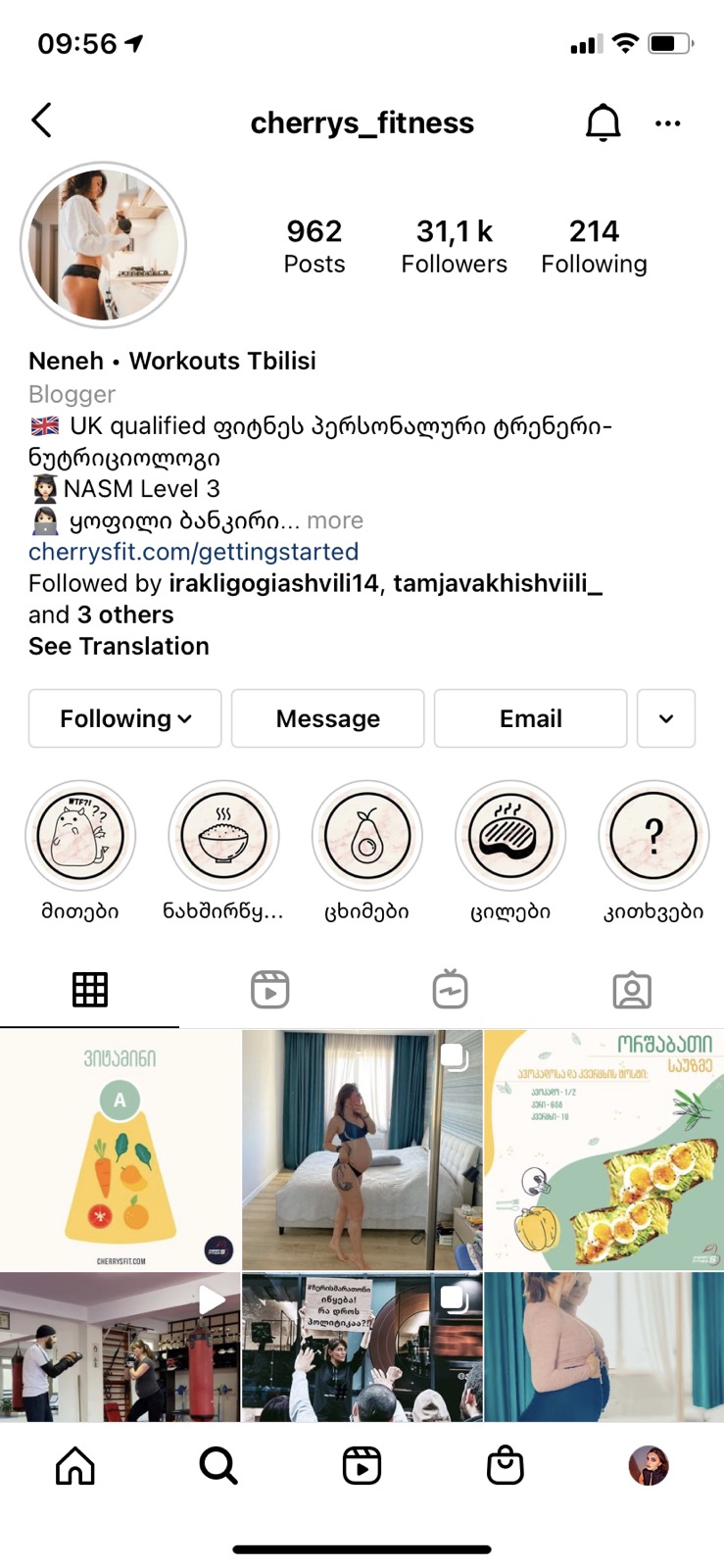Switch to the tagged photos tab
724x1568 pixels.
[x=632, y=990]
